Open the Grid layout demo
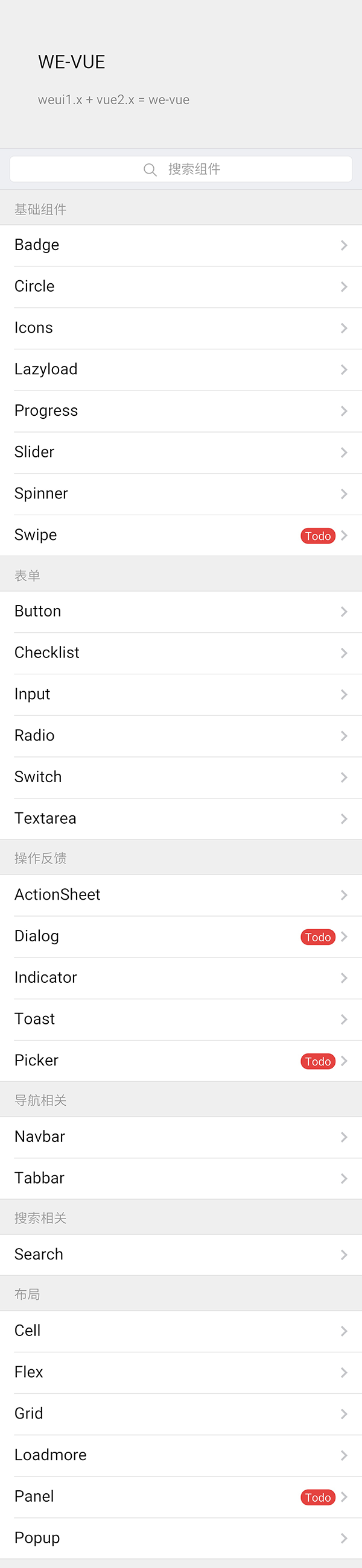The image size is (362, 1568). [181, 1413]
